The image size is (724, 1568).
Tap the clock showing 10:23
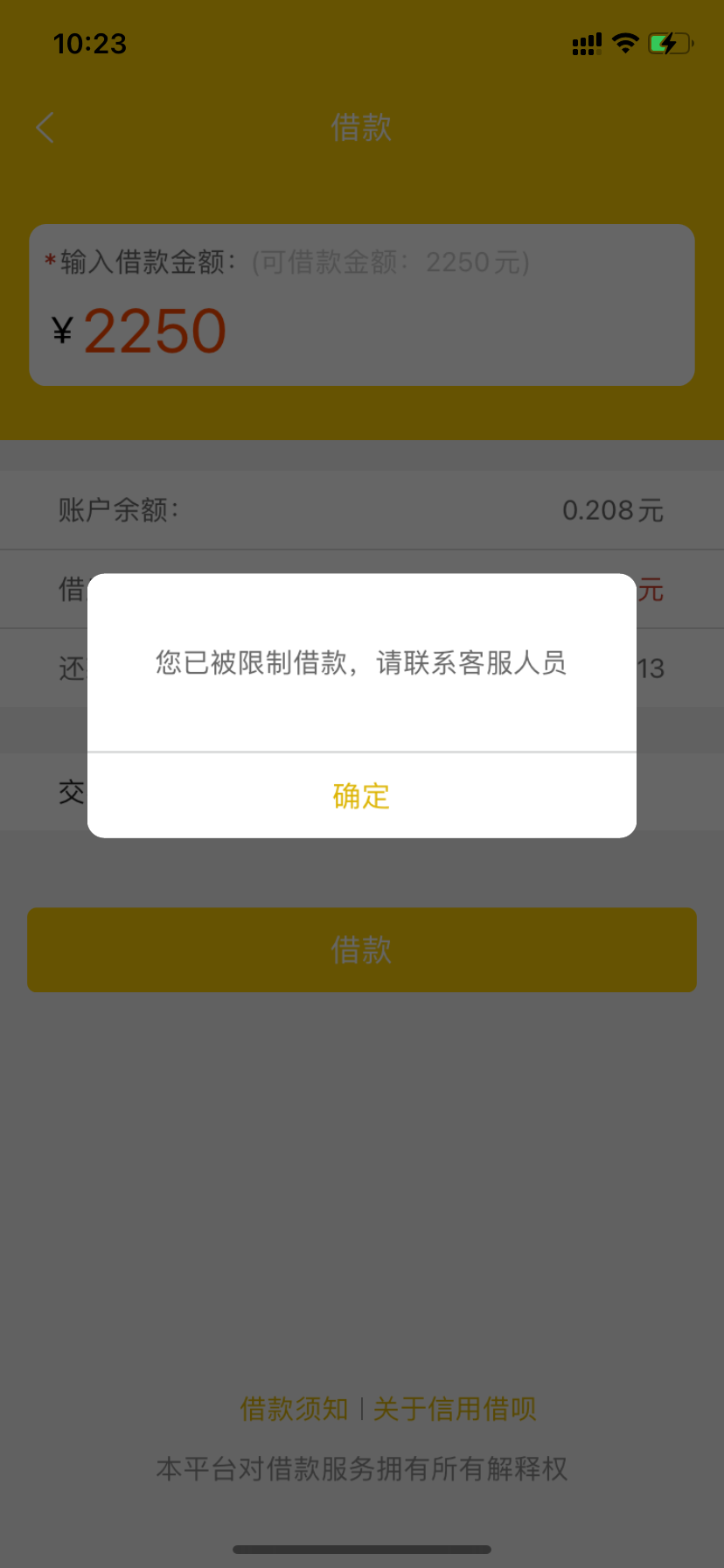[x=90, y=43]
